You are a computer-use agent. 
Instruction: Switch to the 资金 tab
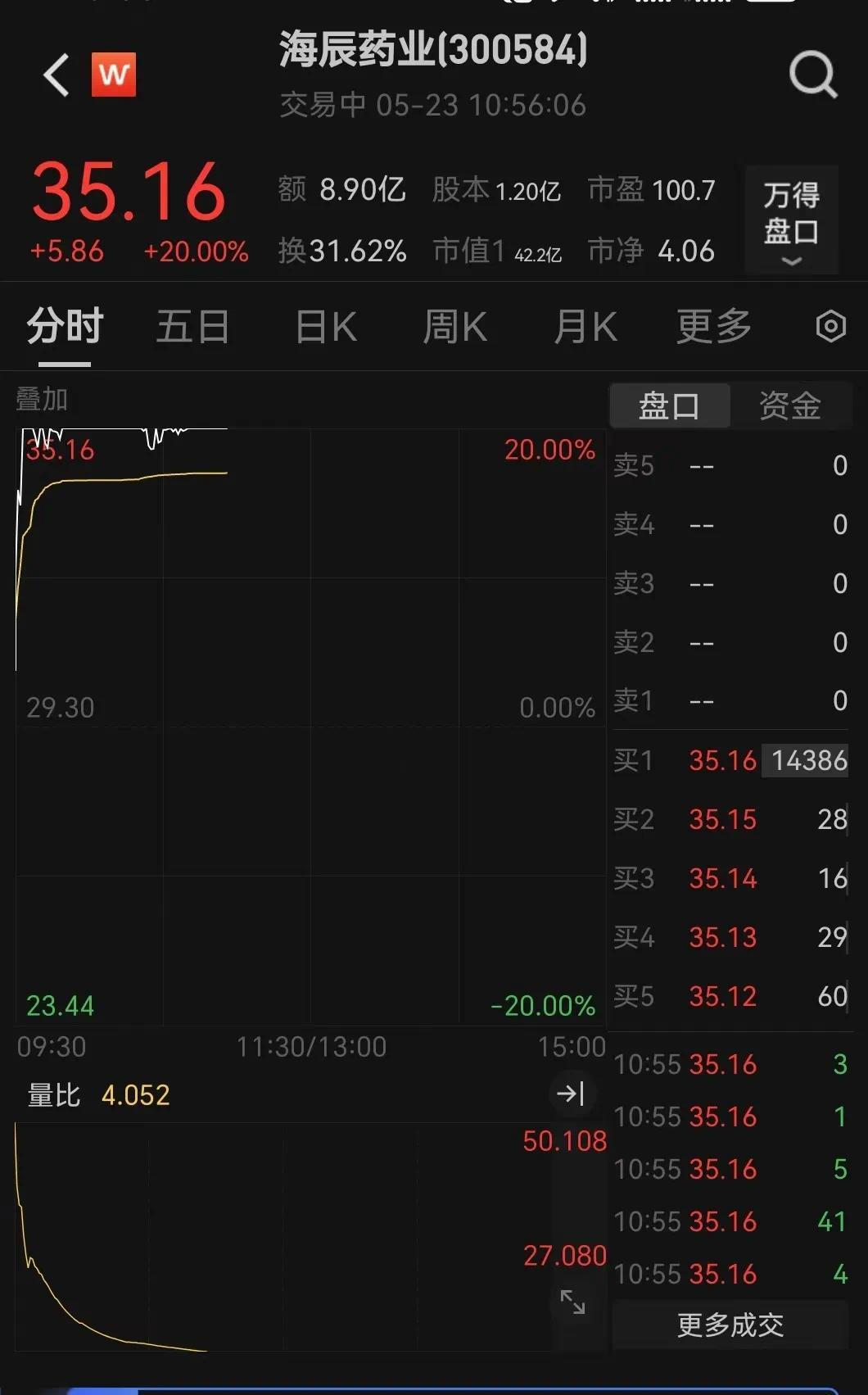(x=789, y=405)
